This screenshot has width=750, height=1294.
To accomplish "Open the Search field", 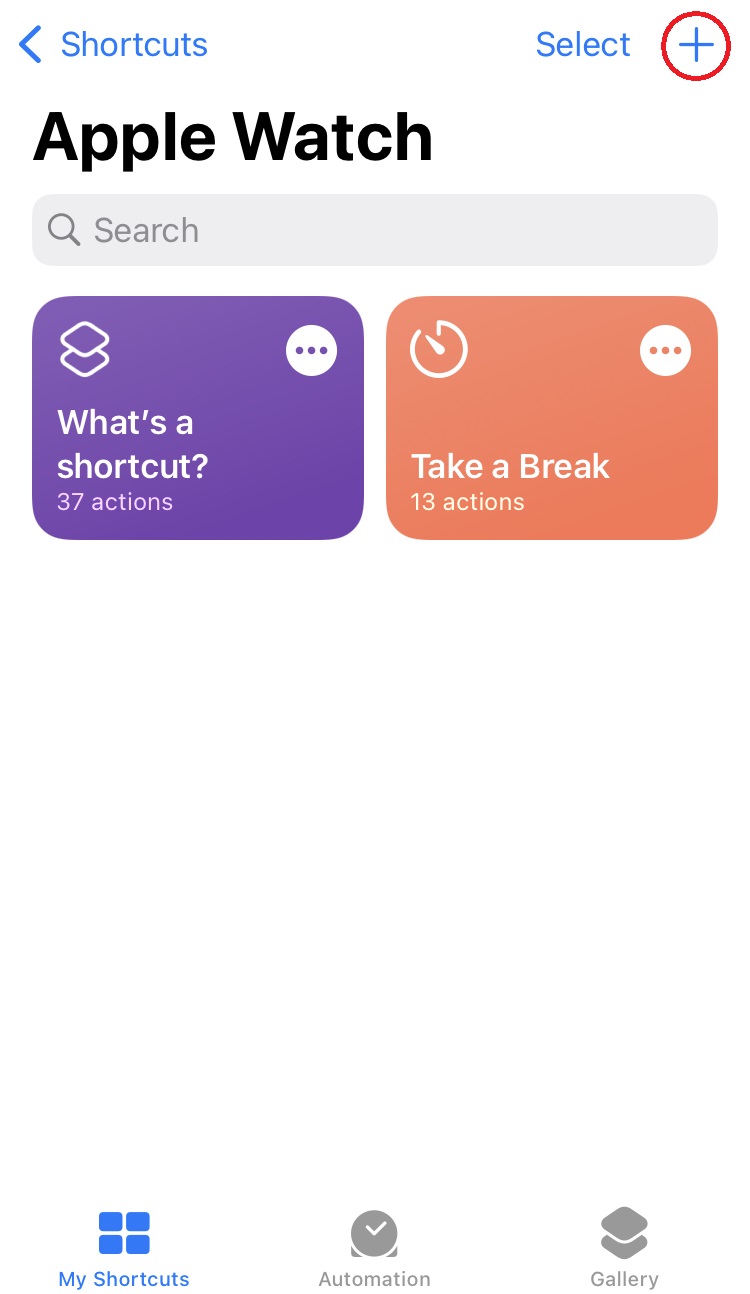I will click(x=375, y=230).
